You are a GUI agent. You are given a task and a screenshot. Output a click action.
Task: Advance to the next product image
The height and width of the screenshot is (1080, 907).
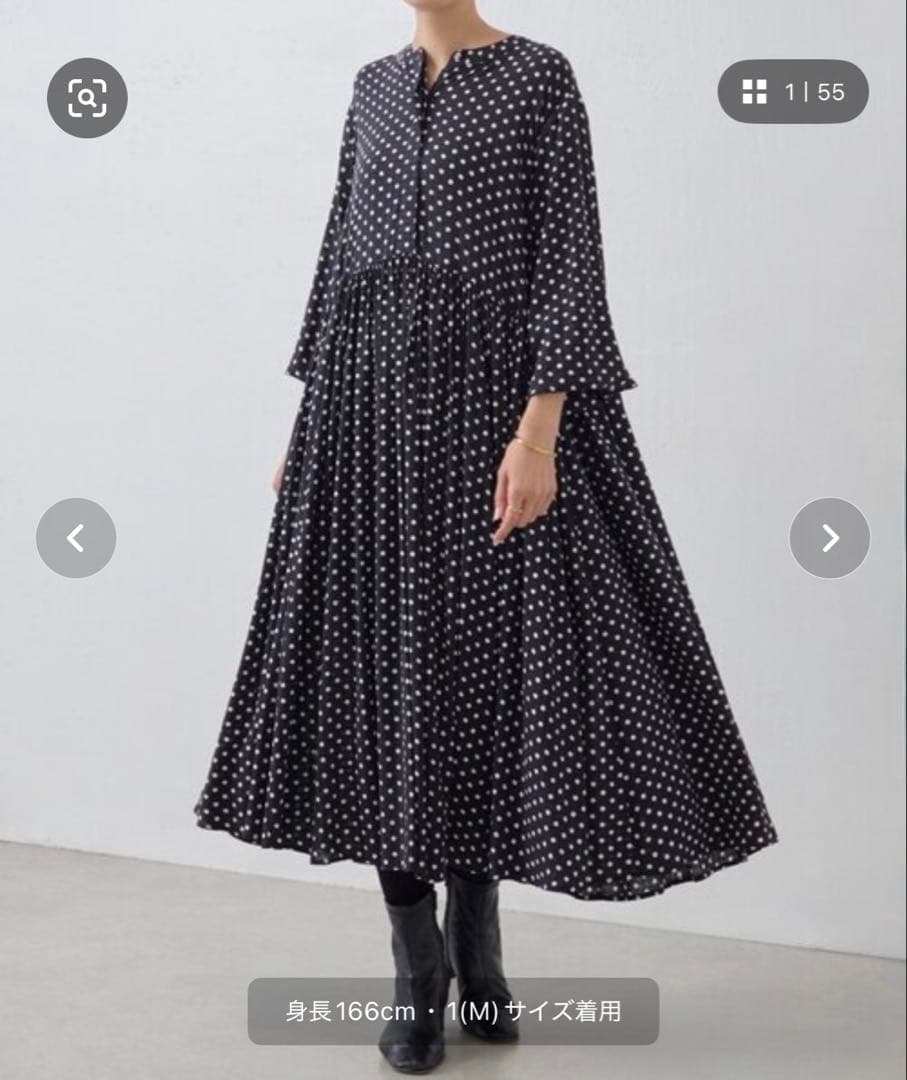(x=829, y=538)
